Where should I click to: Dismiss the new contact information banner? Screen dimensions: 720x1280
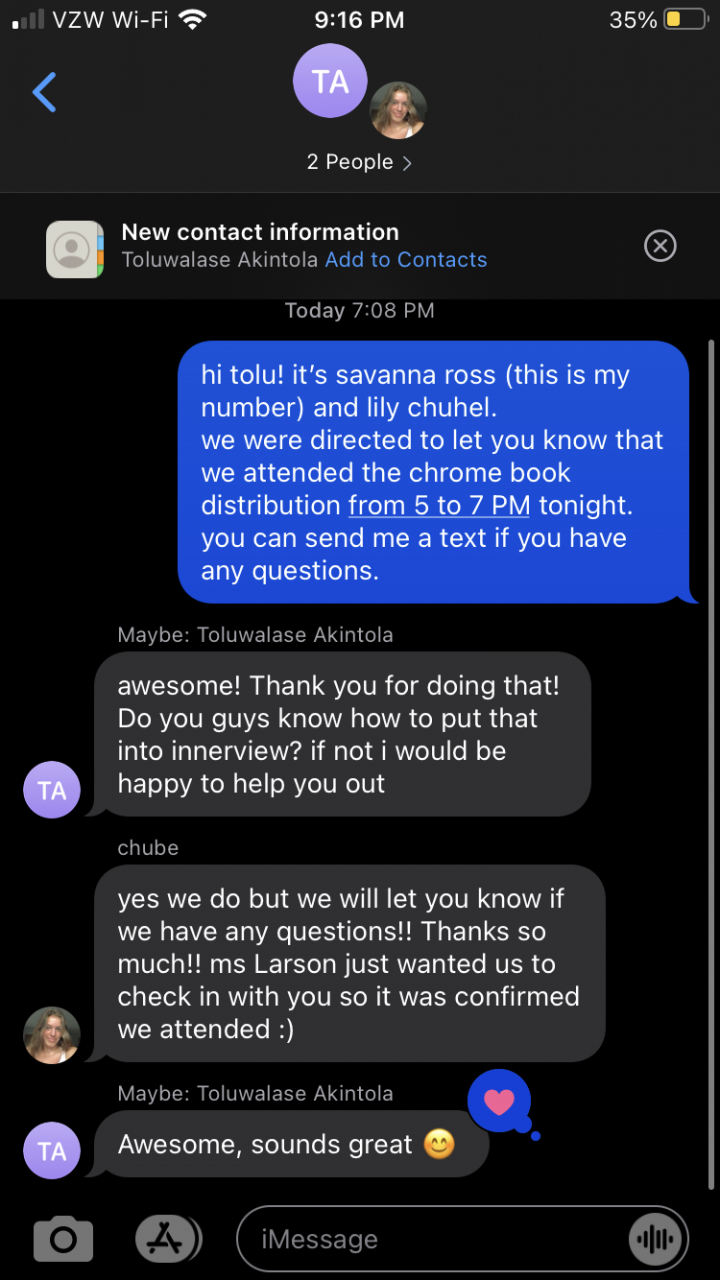pyautogui.click(x=660, y=246)
